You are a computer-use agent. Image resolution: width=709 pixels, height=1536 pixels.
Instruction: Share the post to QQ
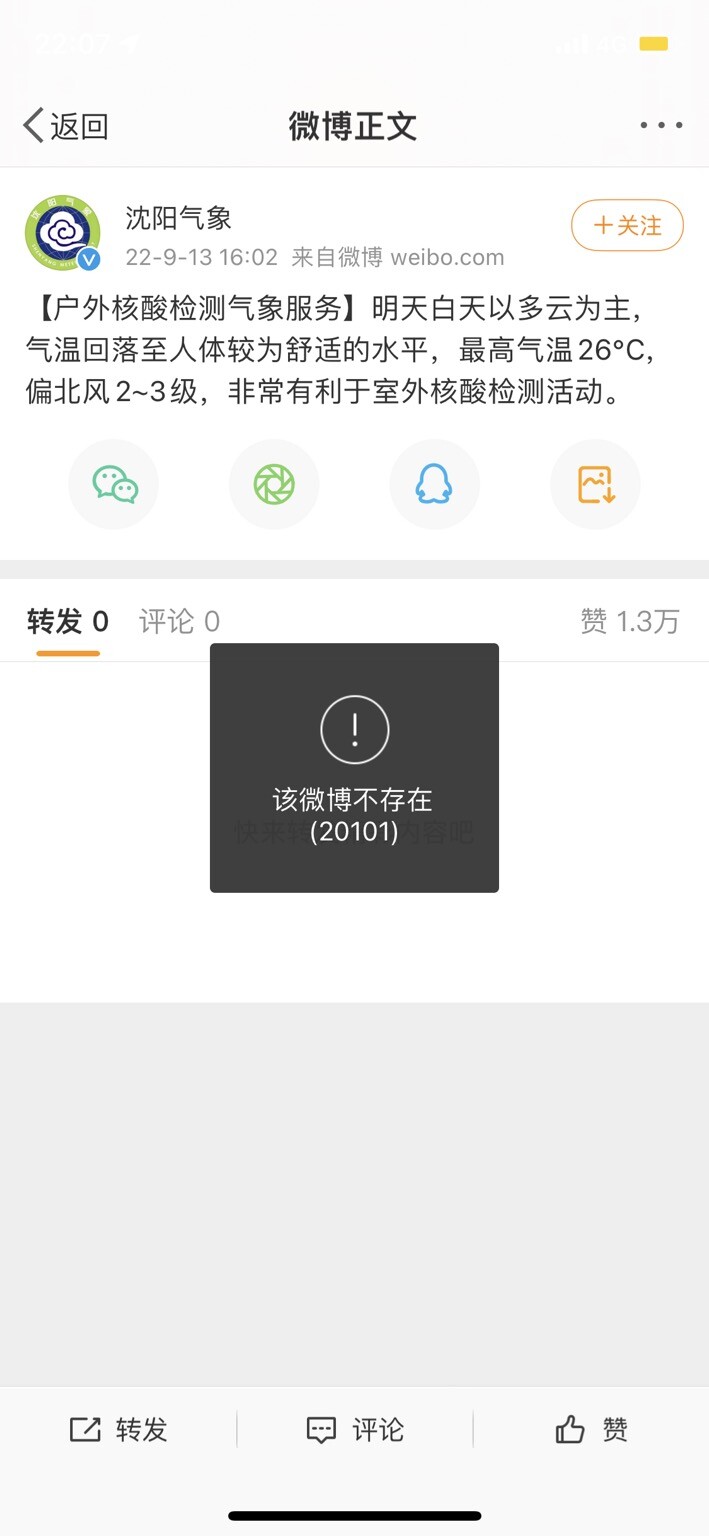(x=434, y=485)
